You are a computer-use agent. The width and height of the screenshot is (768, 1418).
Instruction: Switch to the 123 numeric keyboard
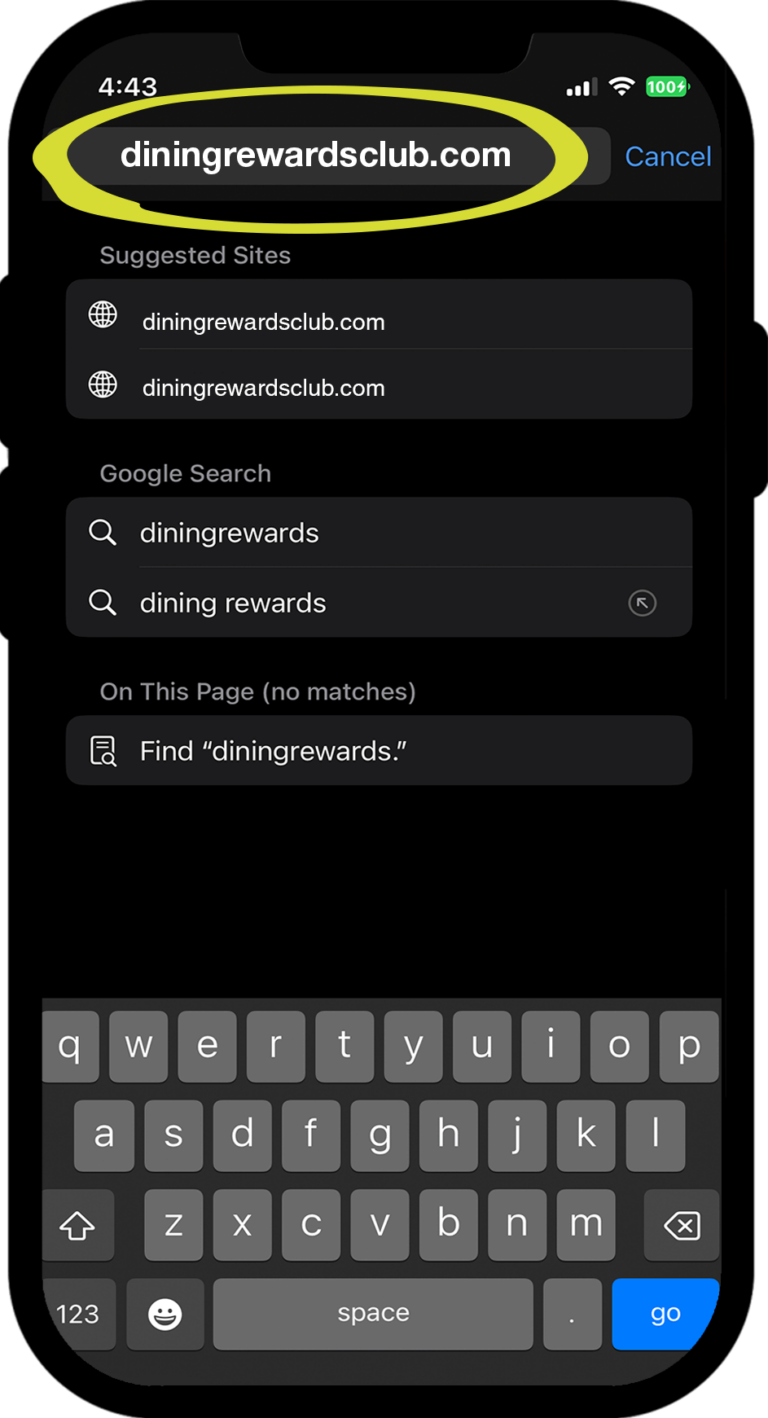point(79,1313)
